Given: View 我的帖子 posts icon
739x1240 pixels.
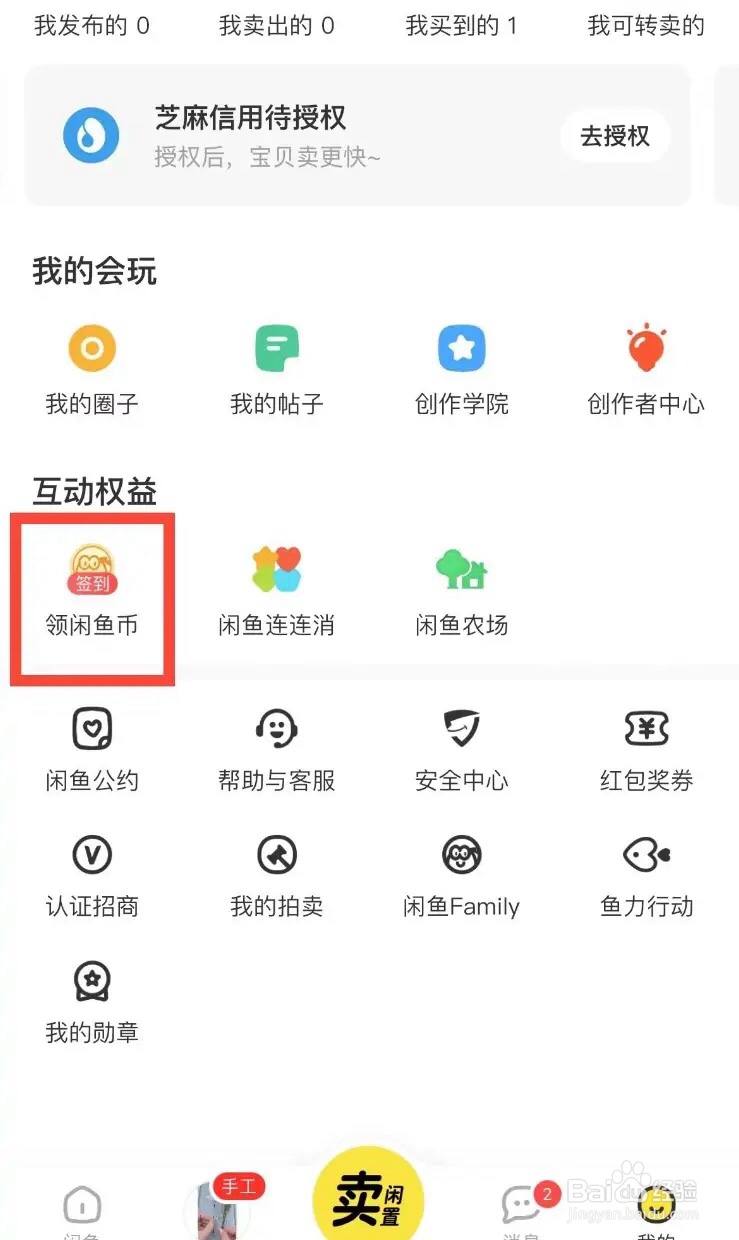Looking at the screenshot, I should point(276,348).
